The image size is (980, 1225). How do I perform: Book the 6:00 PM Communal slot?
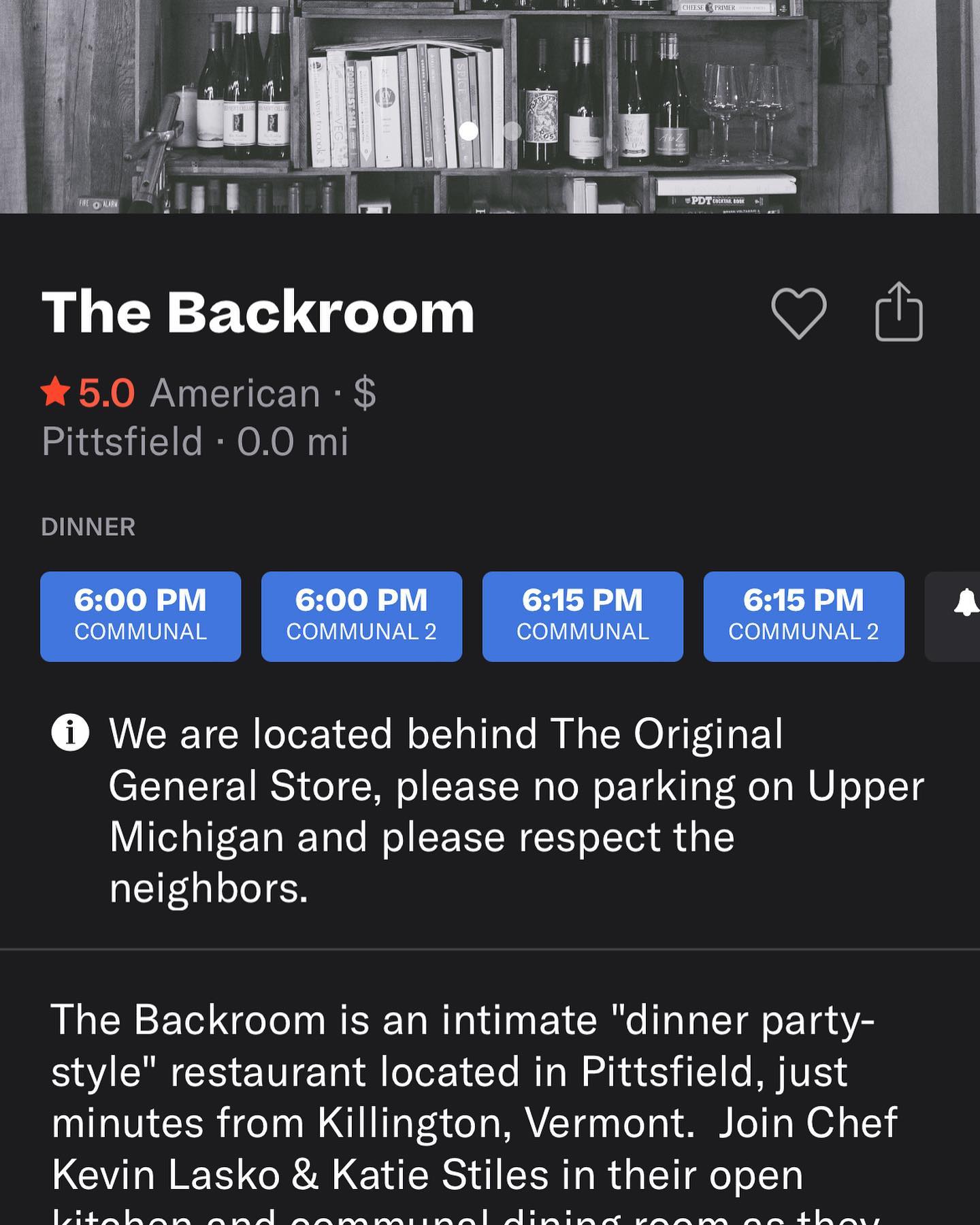click(141, 617)
